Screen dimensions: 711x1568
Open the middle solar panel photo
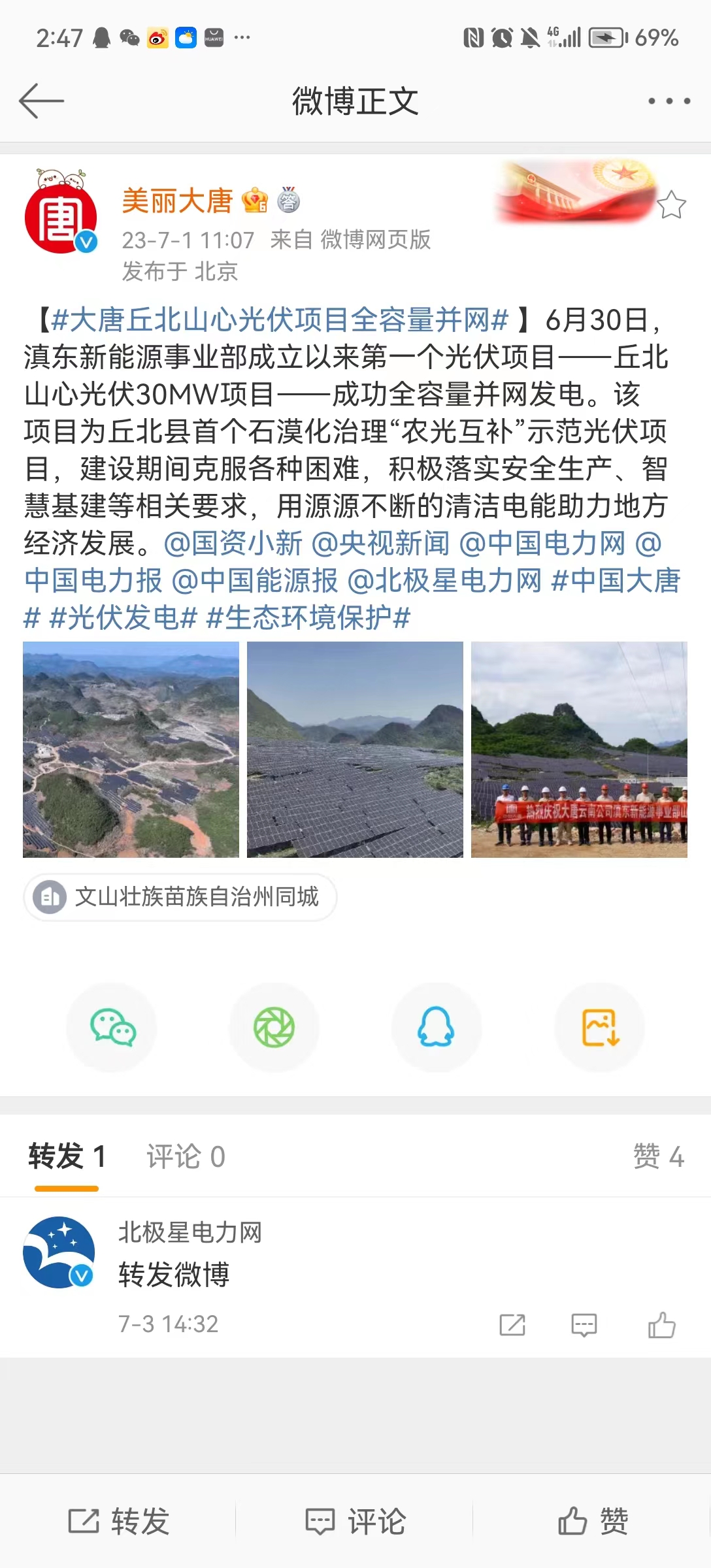click(x=355, y=749)
